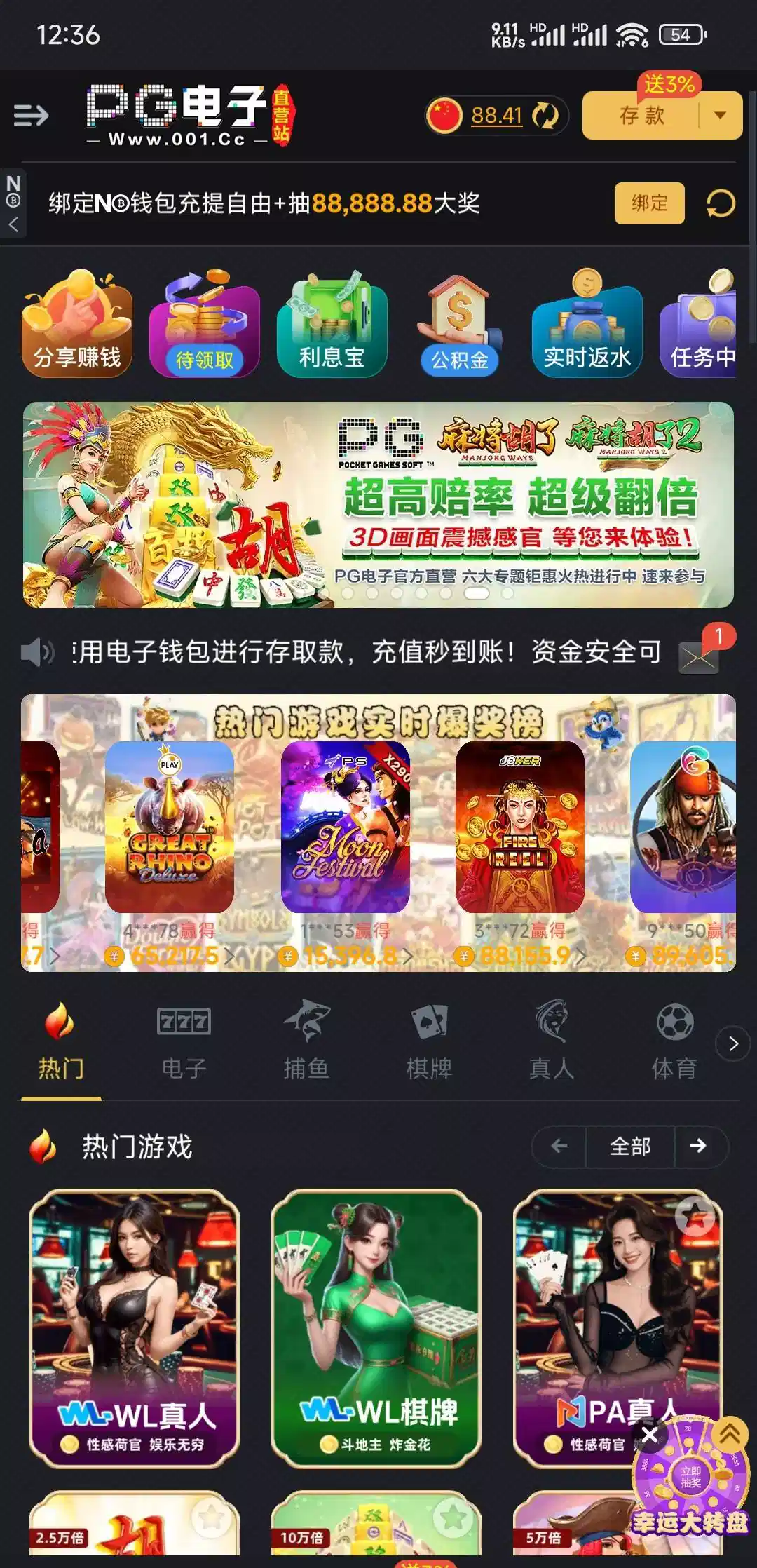Open 实时返水 shortcut

click(x=587, y=325)
